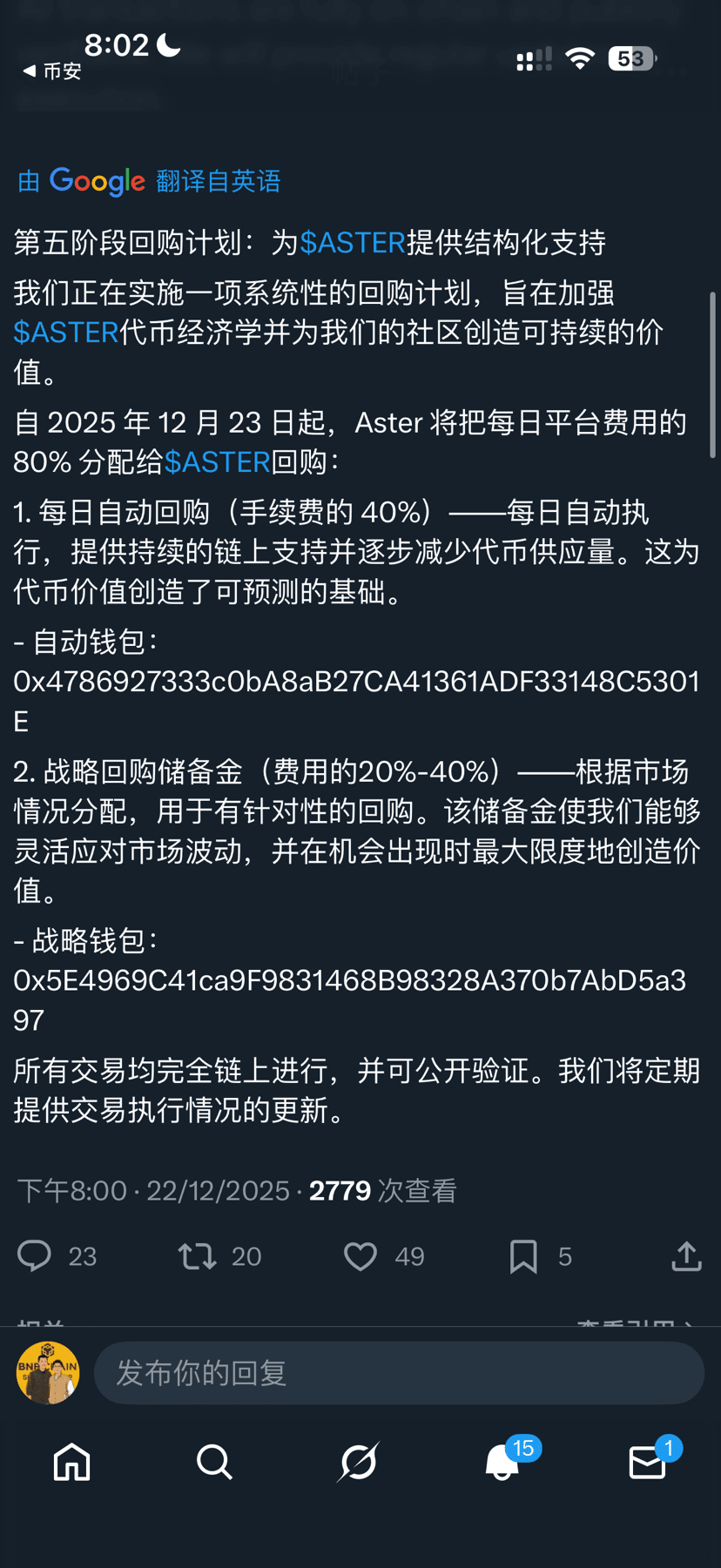The image size is (721, 1568).
Task: Repost this Aster tweet
Action: [x=198, y=1256]
